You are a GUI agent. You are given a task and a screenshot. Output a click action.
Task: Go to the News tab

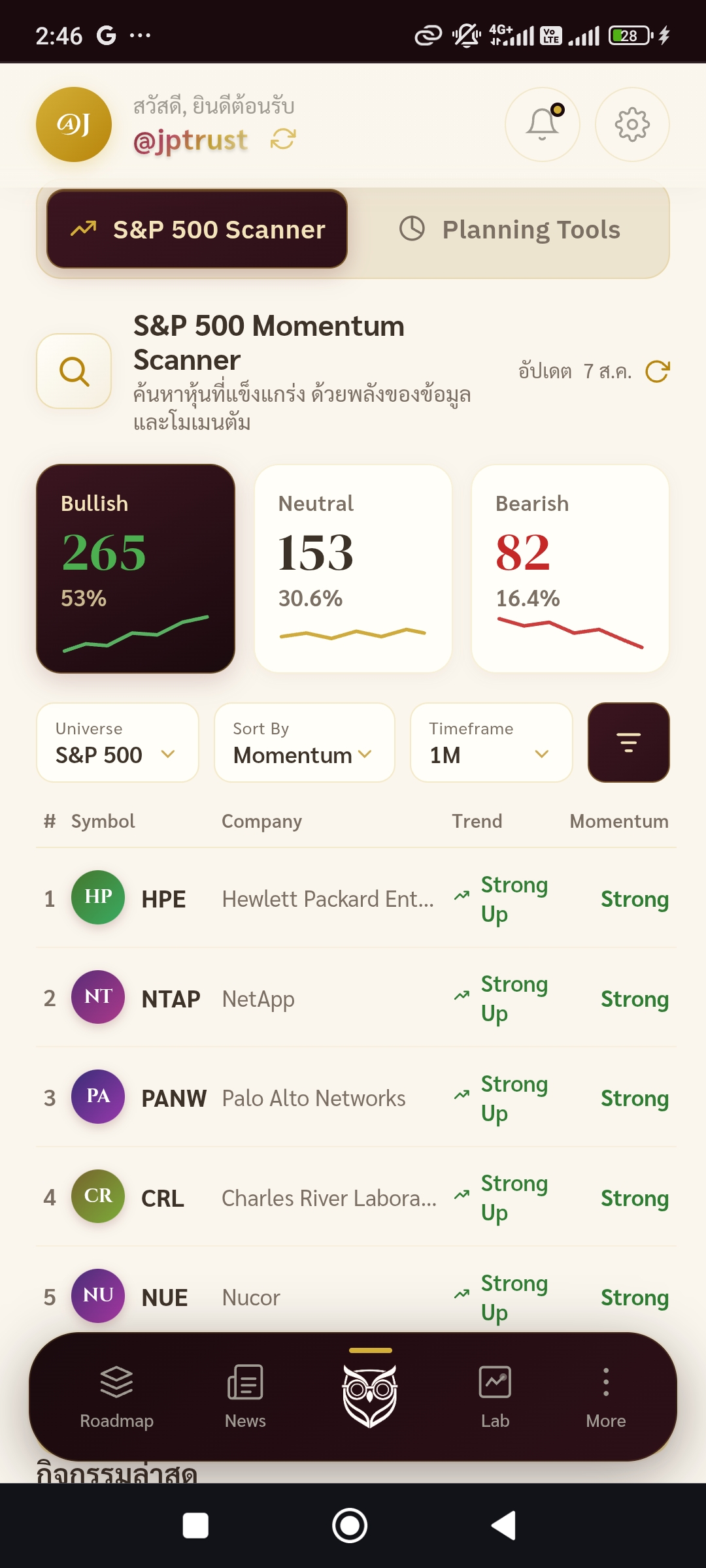245,1397
